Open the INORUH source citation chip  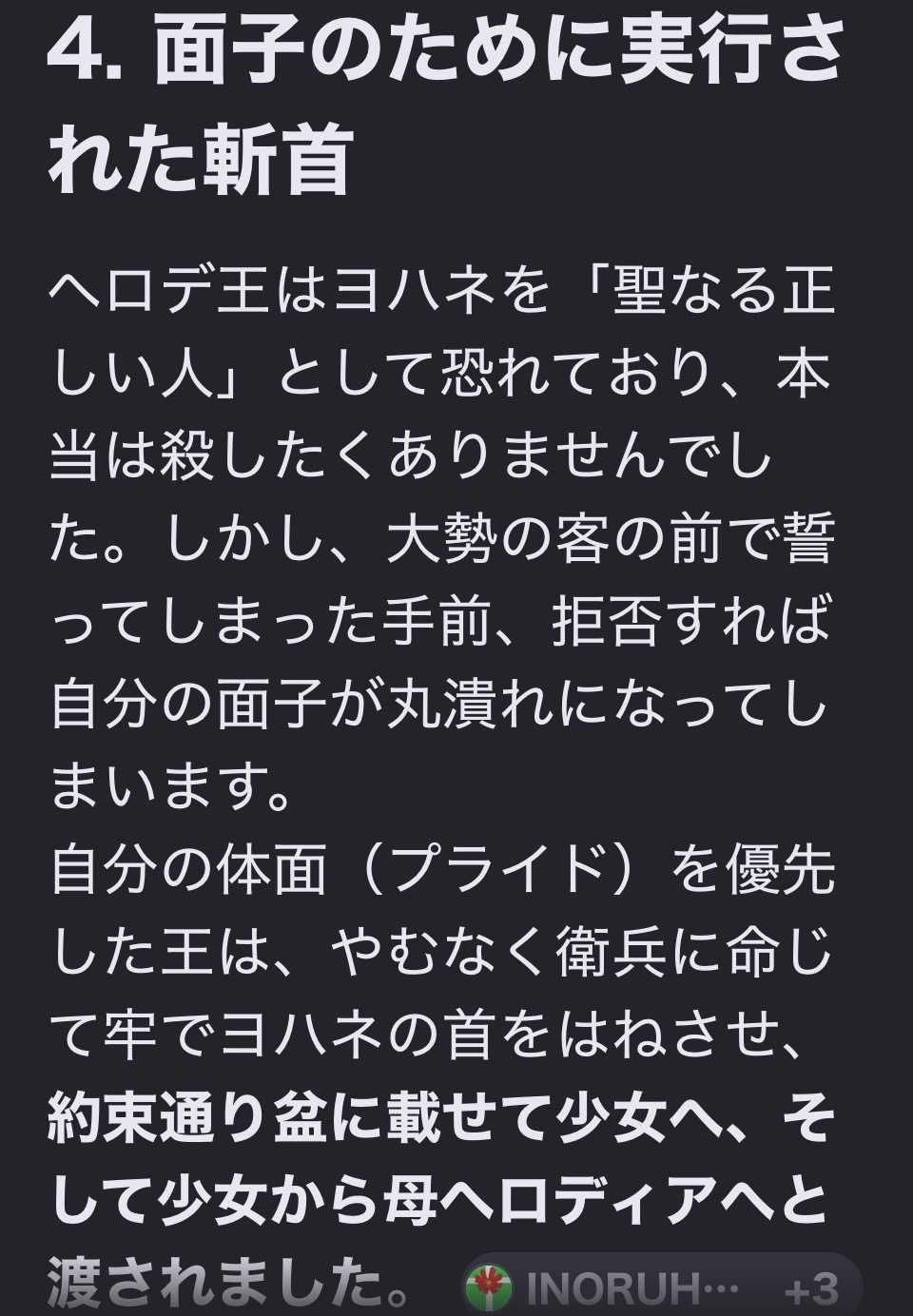click(x=661, y=1287)
